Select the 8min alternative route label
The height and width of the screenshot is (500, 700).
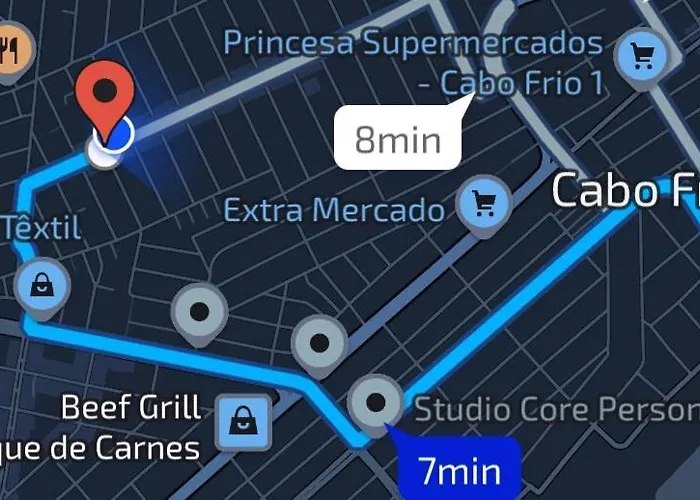point(397,139)
